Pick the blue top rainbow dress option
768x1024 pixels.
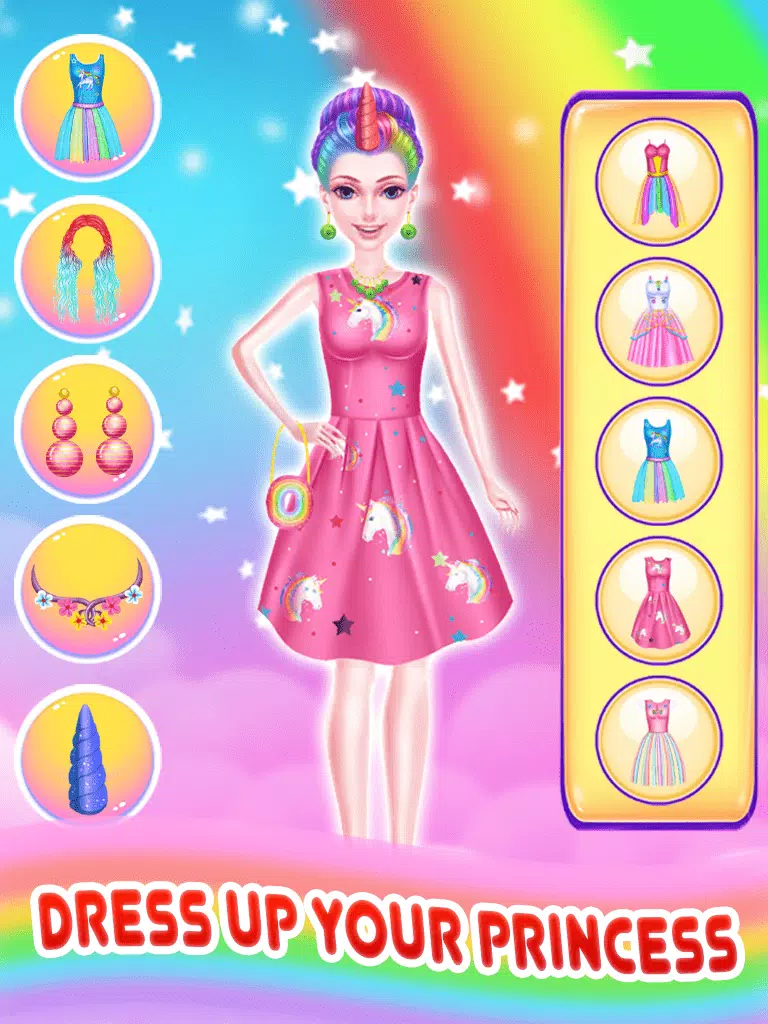pos(658,461)
